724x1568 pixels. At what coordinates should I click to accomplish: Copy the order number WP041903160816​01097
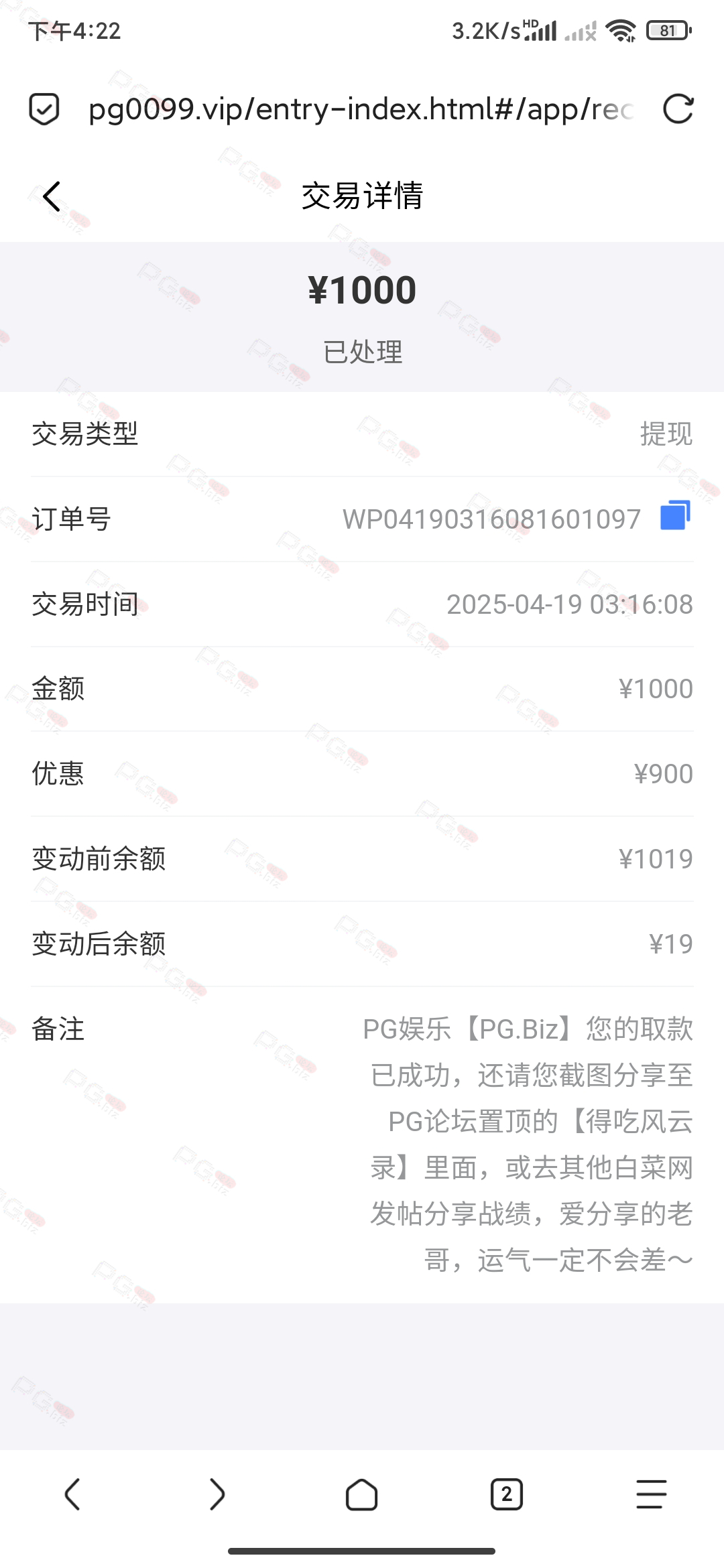[x=676, y=516]
